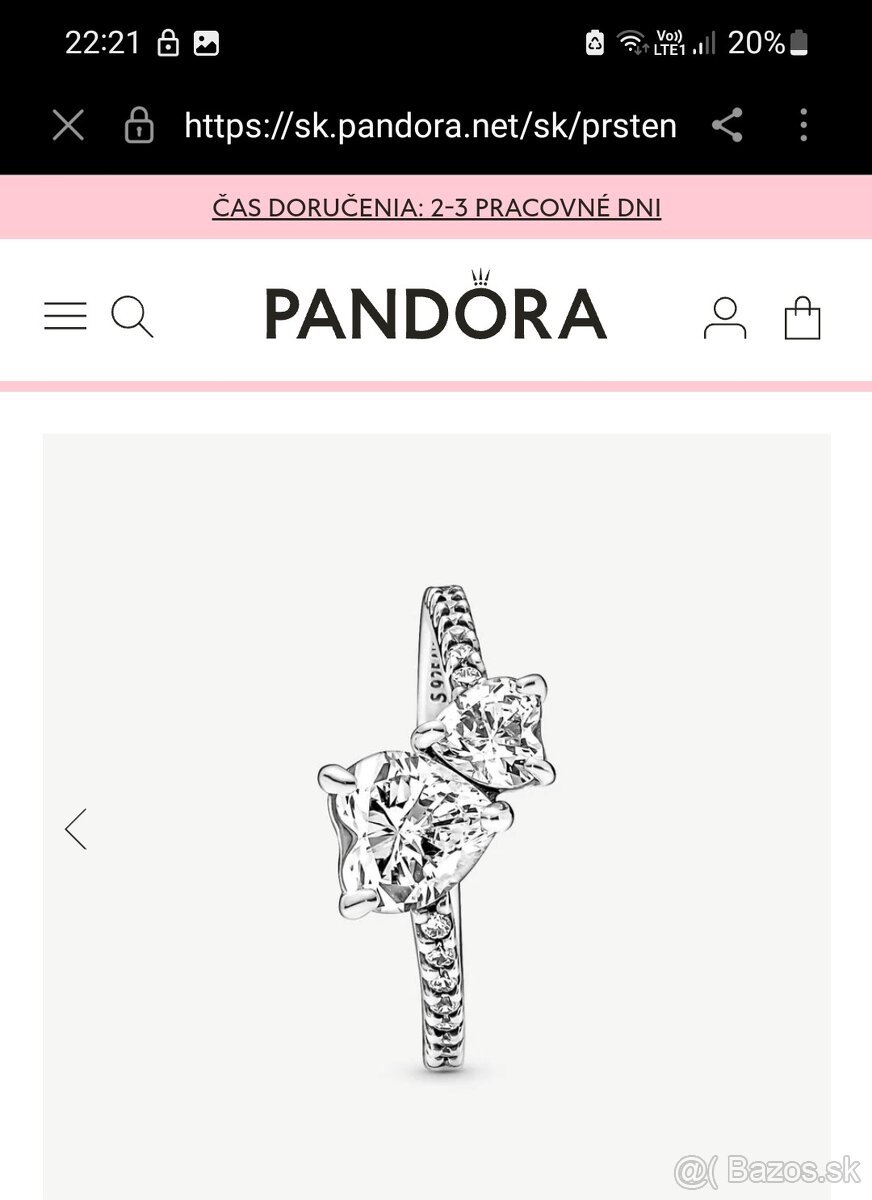Image resolution: width=872 pixels, height=1200 pixels.
Task: Share the Pandora page link
Action: [x=727, y=126]
